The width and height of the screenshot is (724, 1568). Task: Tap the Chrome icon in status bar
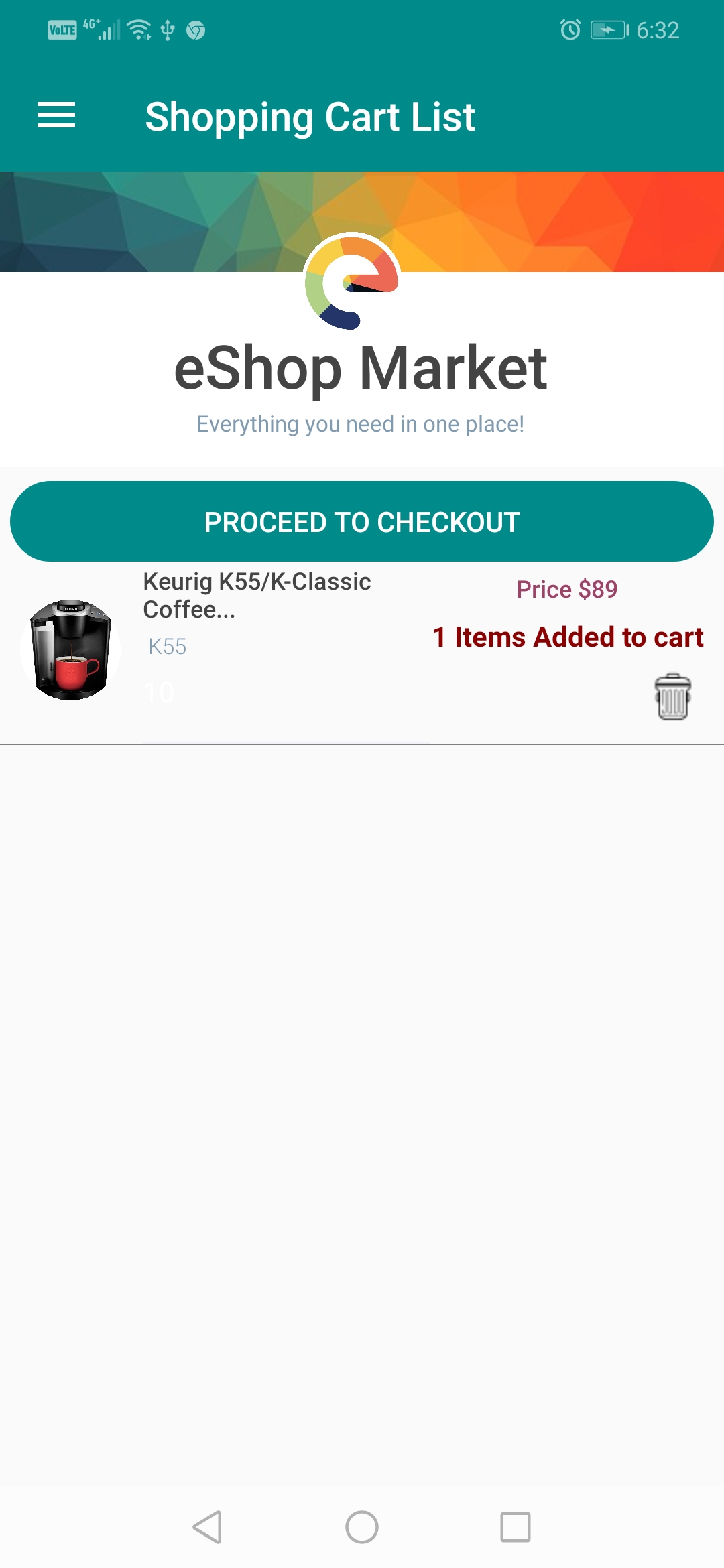(195, 29)
